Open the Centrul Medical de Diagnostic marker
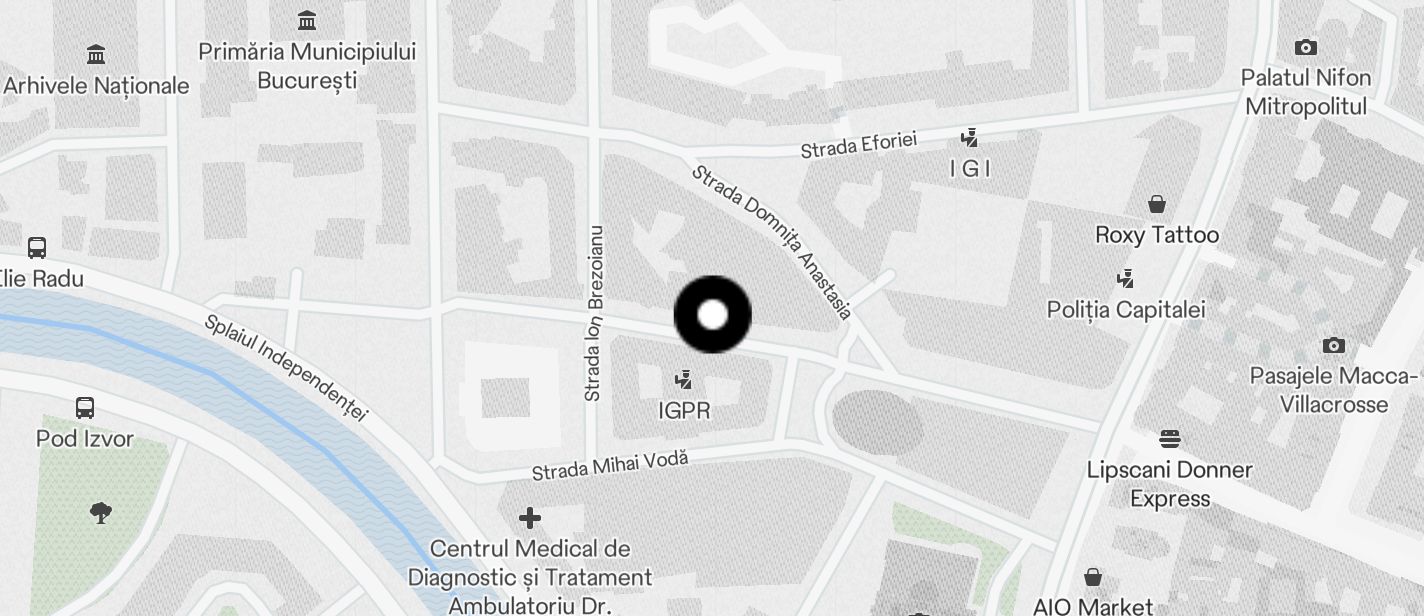The height and width of the screenshot is (616, 1424). pos(530,518)
